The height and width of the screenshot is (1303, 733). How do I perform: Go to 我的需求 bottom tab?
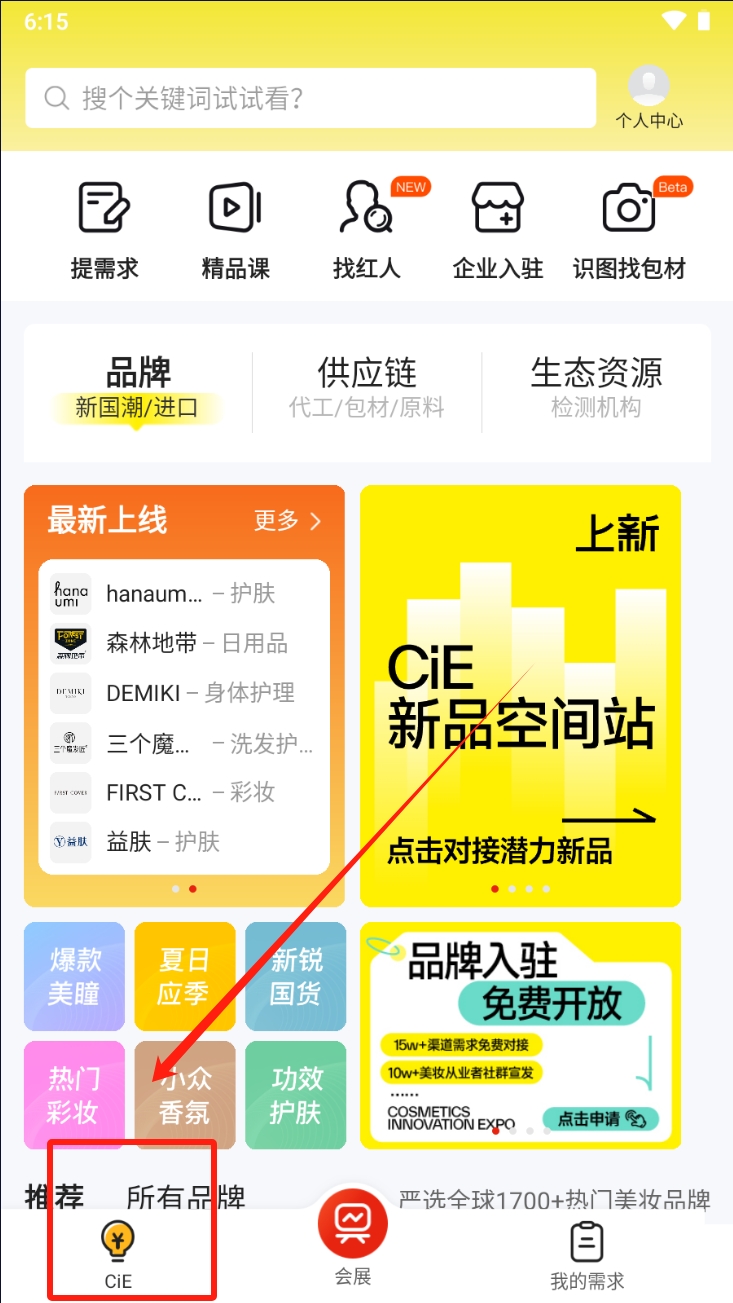coord(587,1255)
